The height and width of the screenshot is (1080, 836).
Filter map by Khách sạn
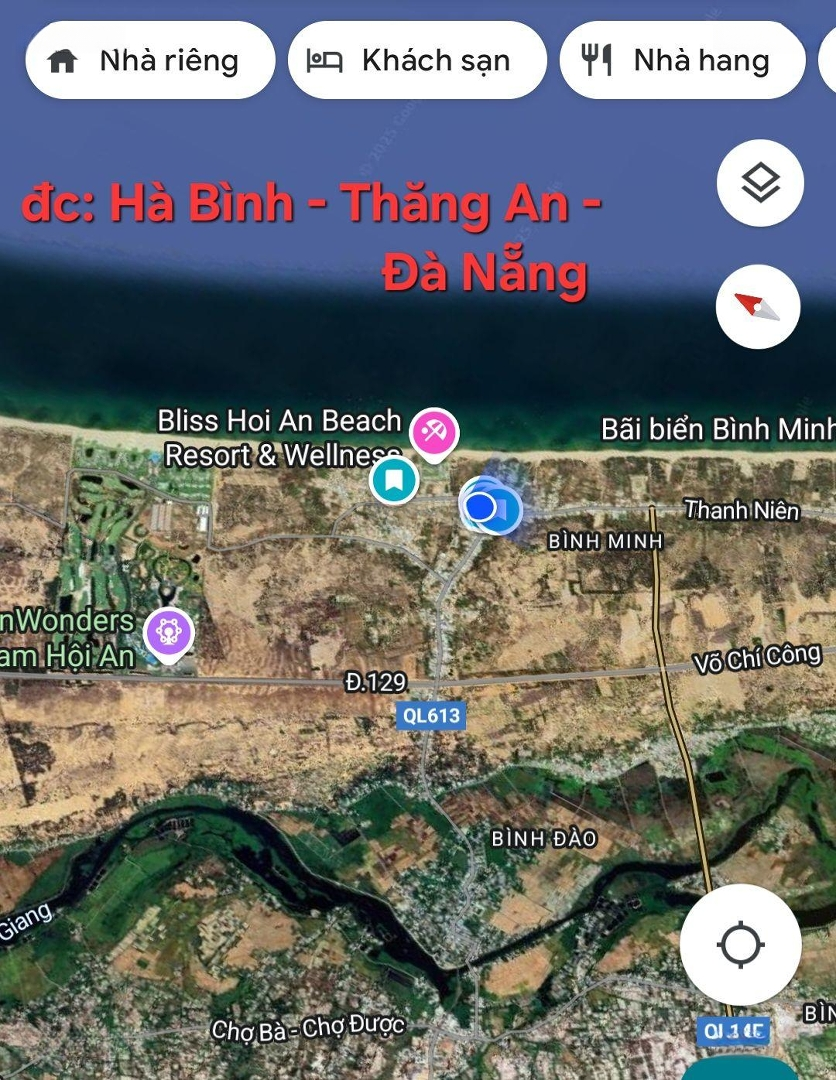[417, 61]
